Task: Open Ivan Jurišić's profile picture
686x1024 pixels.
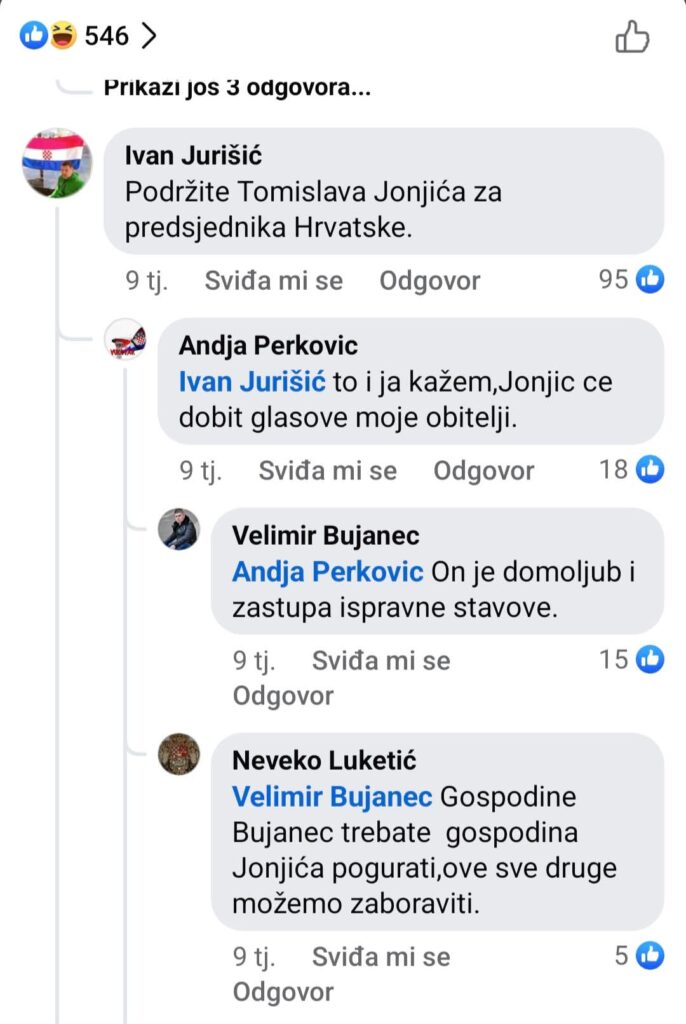Action: 57,163
